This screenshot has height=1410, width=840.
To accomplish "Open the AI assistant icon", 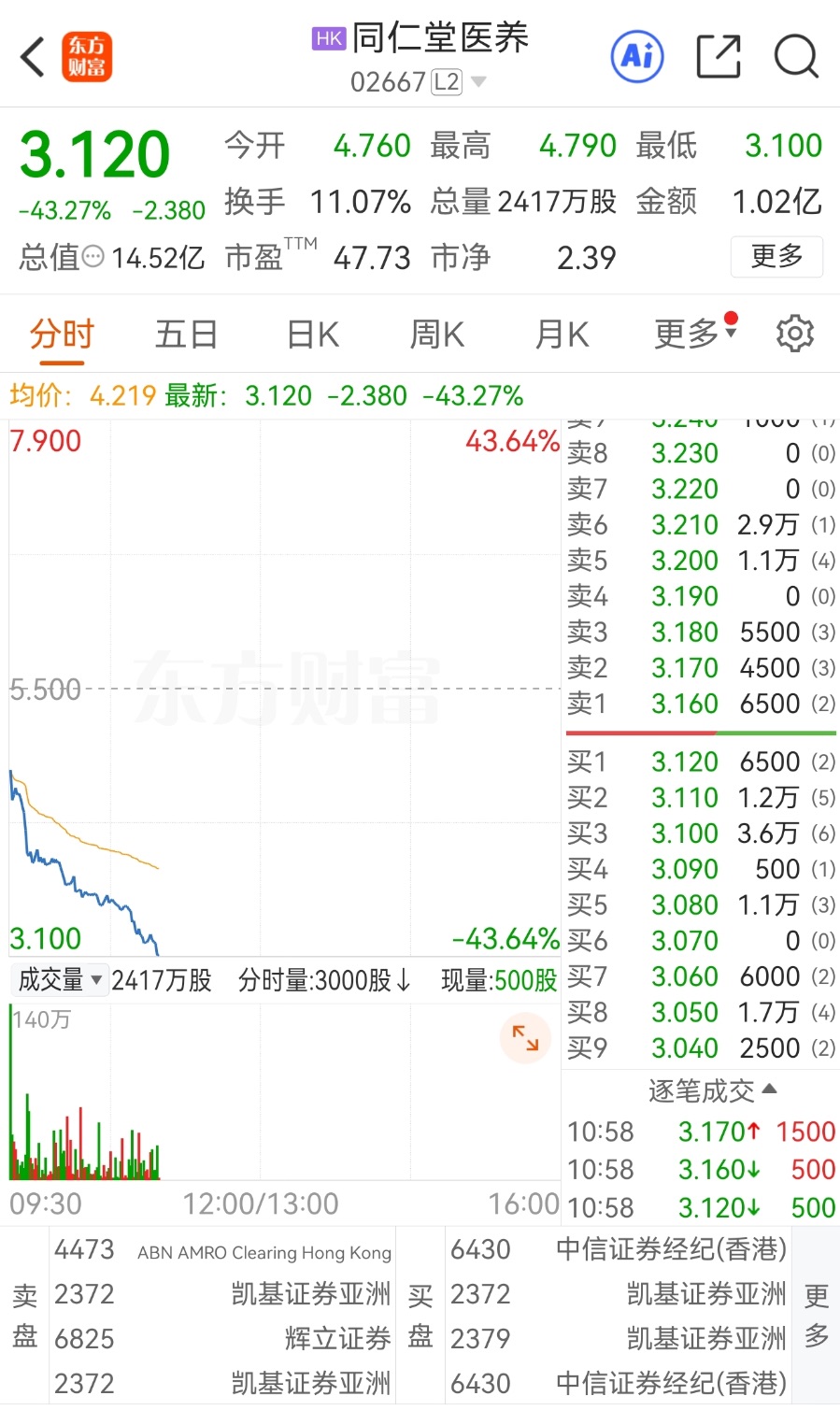I will point(637,57).
